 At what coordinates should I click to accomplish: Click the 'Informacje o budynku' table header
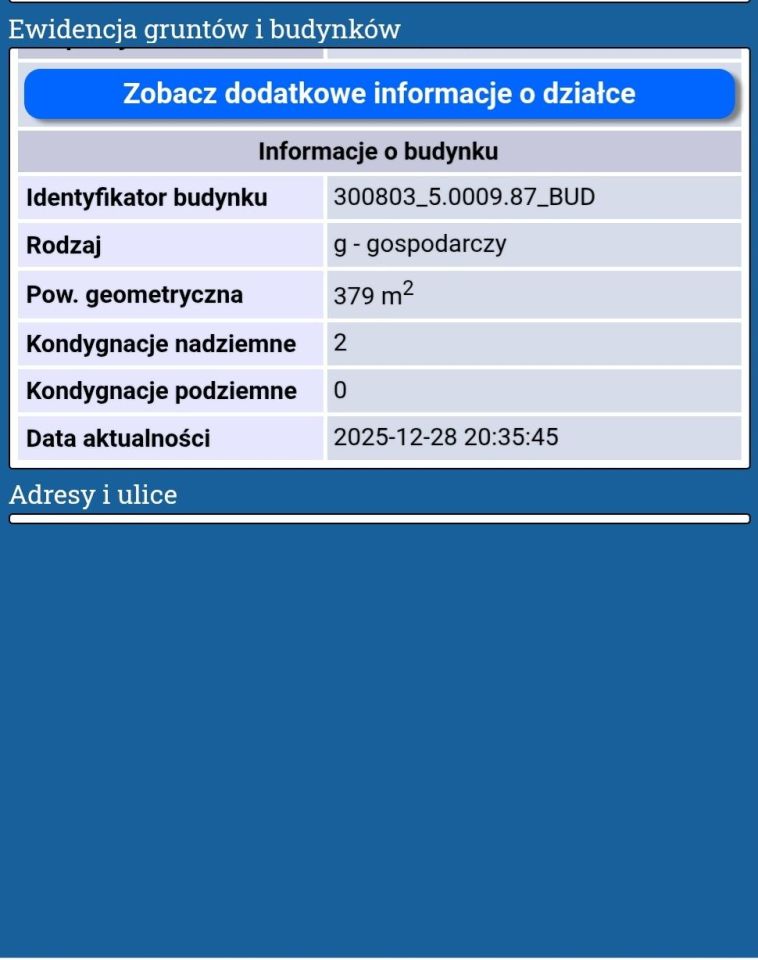[379, 152]
